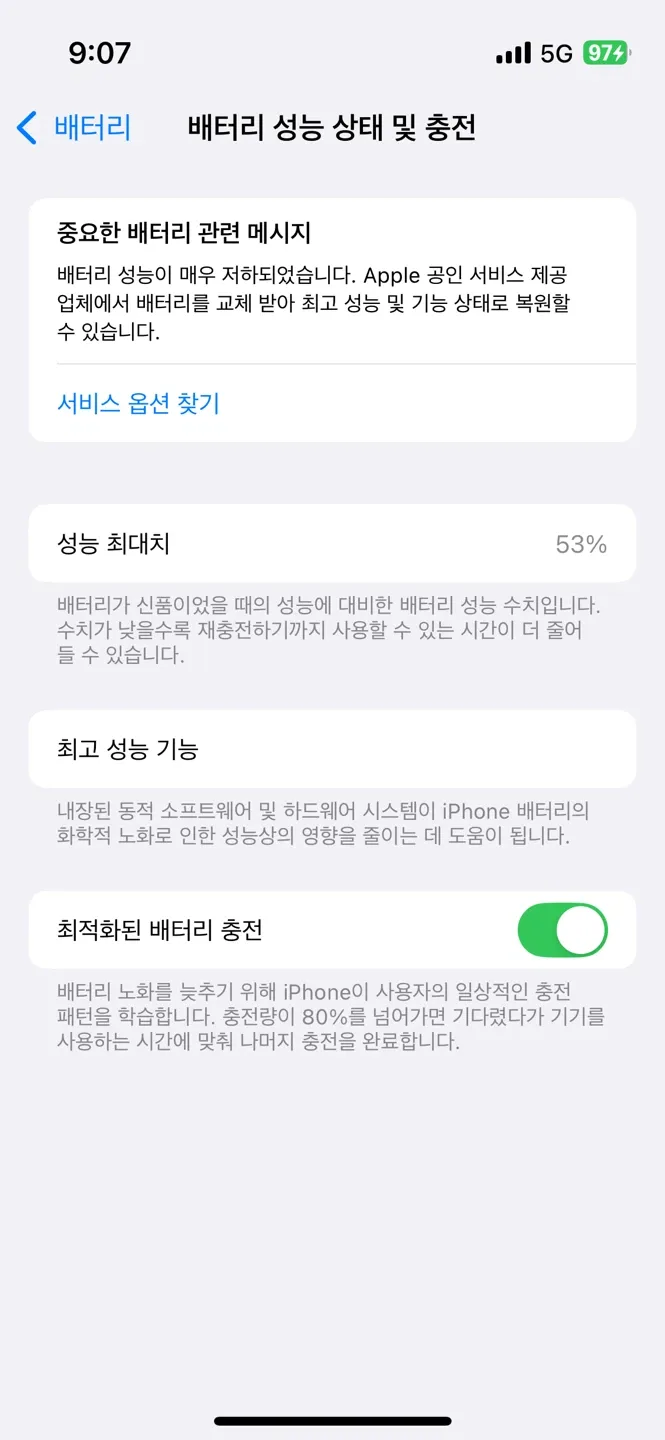665x1440 pixels.
Task: Go back to 배터리 settings
Action: pos(75,128)
